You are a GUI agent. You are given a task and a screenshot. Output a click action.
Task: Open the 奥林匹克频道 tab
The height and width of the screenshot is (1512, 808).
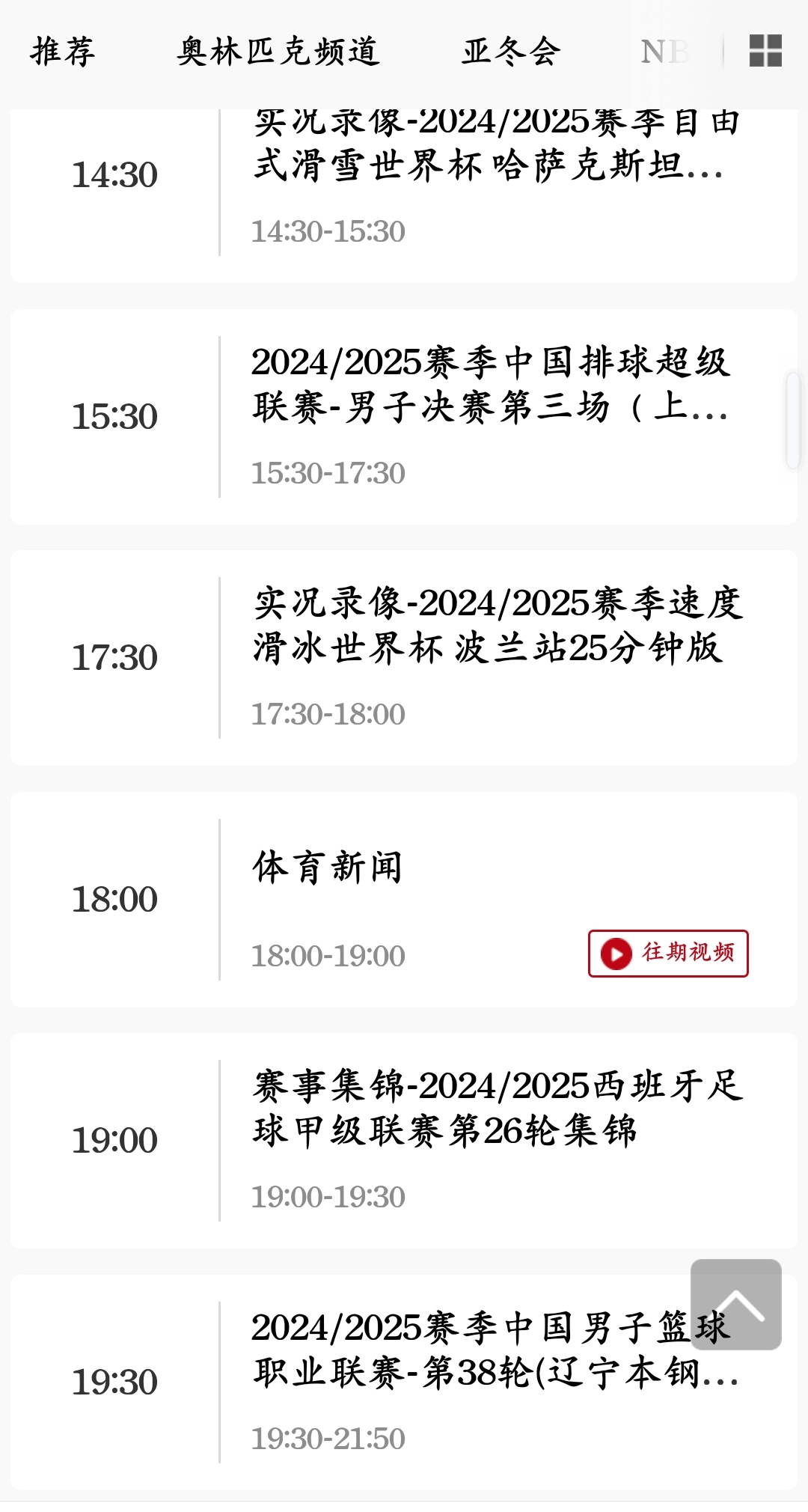[x=278, y=52]
